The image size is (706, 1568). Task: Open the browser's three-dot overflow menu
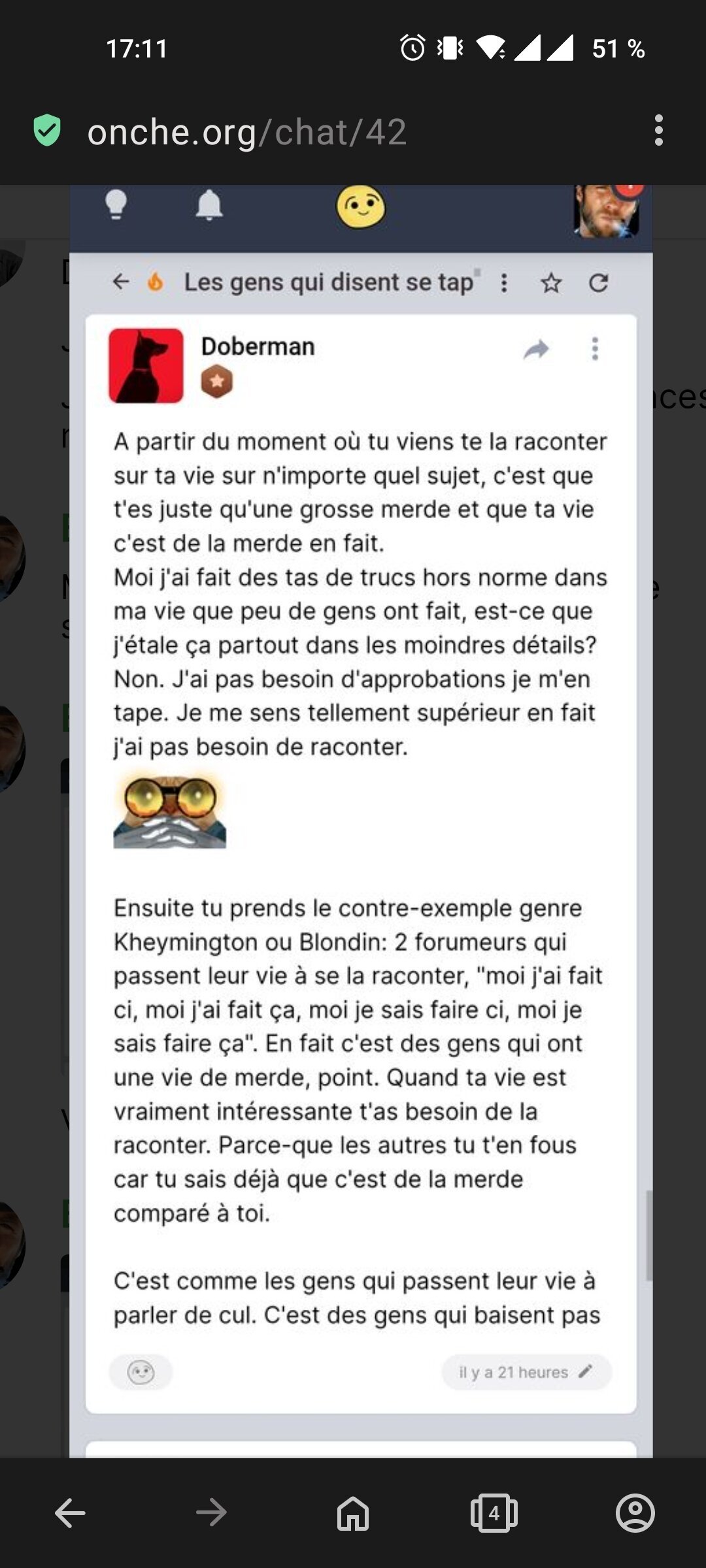tap(658, 131)
